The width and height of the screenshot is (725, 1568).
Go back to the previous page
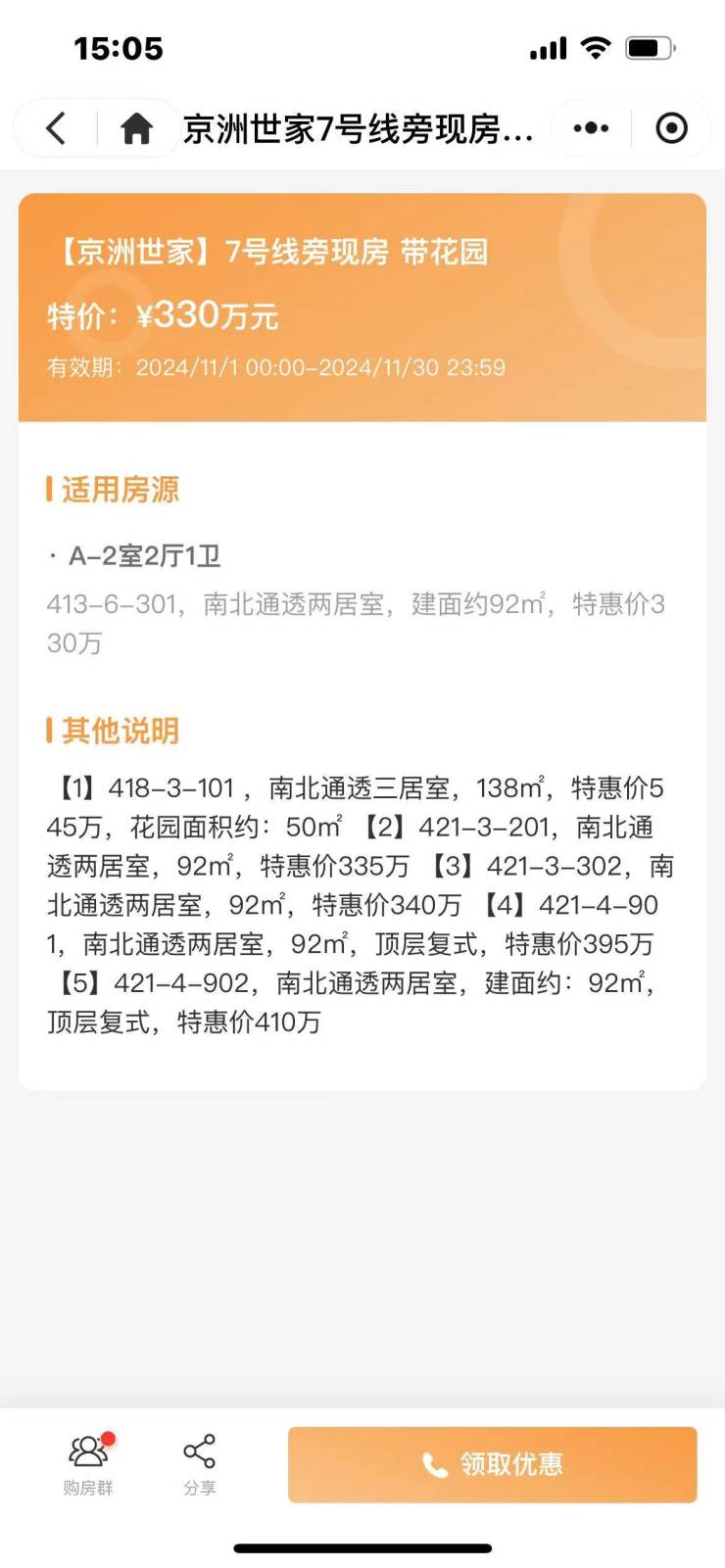(57, 128)
